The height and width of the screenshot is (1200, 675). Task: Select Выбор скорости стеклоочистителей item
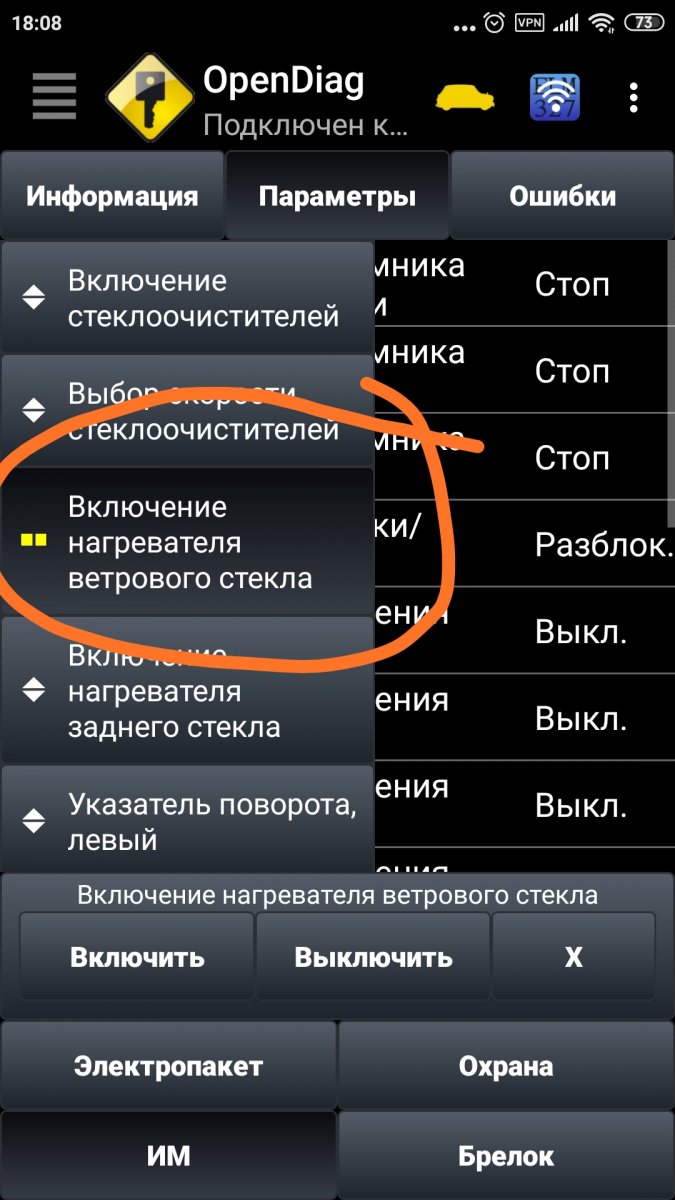pos(188,411)
